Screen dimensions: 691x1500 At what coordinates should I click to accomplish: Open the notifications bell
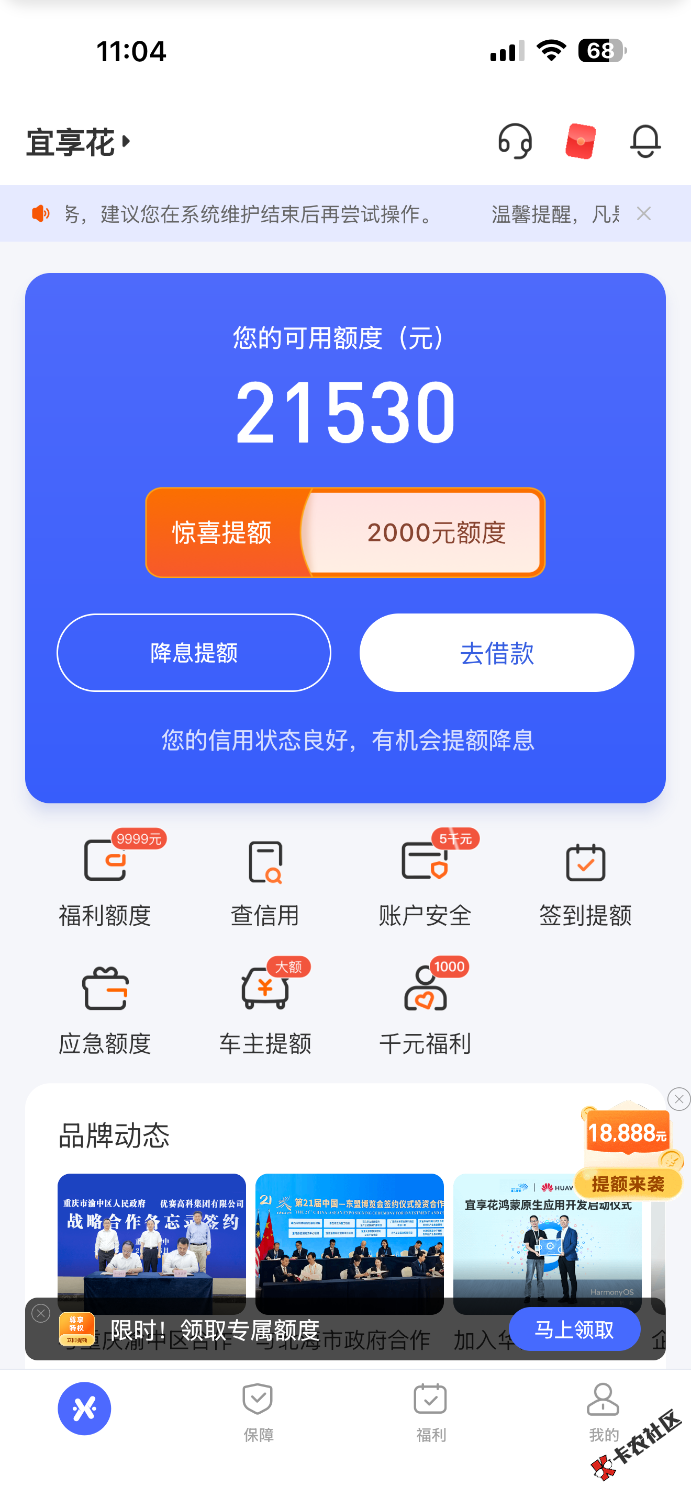point(646,141)
